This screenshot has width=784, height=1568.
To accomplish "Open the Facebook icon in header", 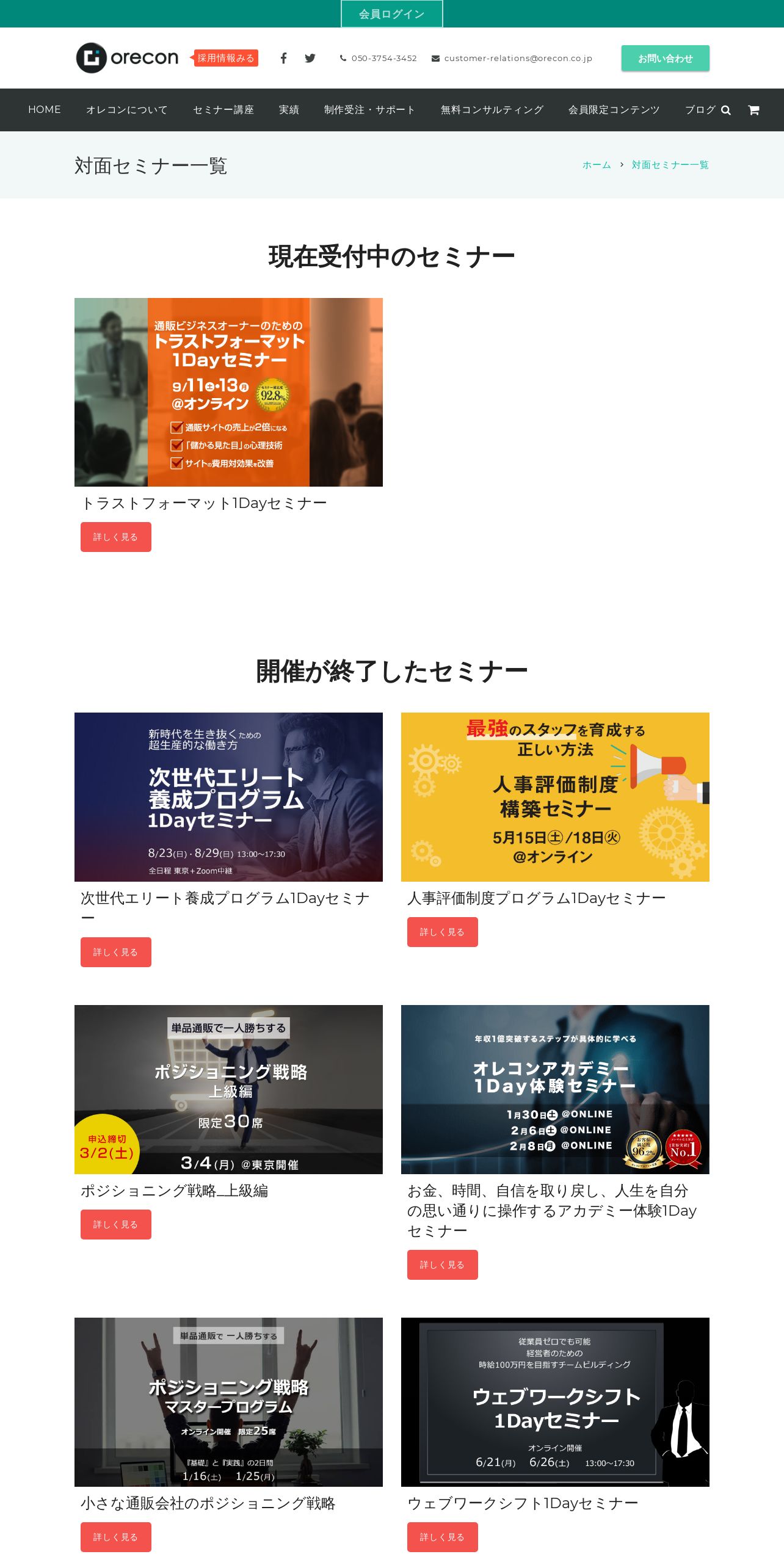I will pyautogui.click(x=283, y=58).
